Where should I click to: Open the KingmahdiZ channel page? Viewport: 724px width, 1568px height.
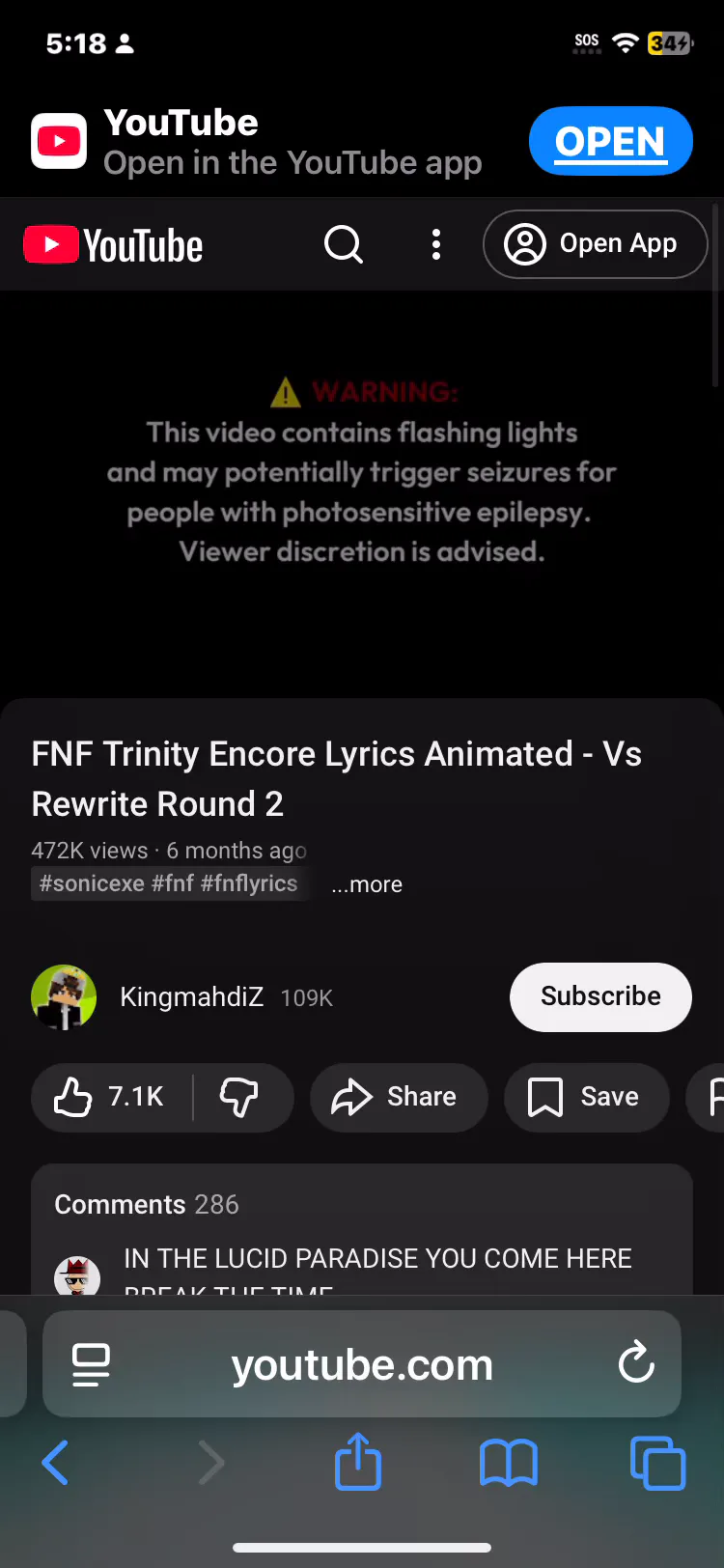pyautogui.click(x=190, y=997)
